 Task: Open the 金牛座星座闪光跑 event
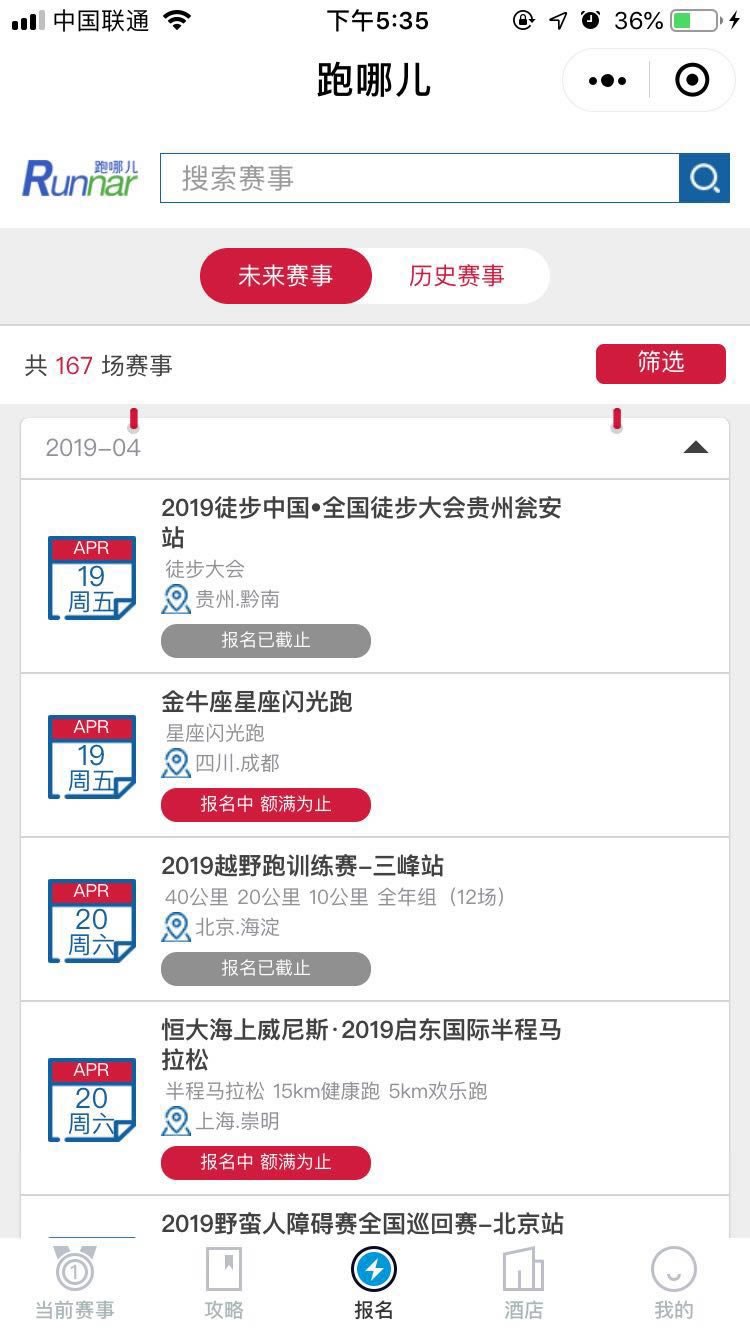pyautogui.click(x=375, y=755)
